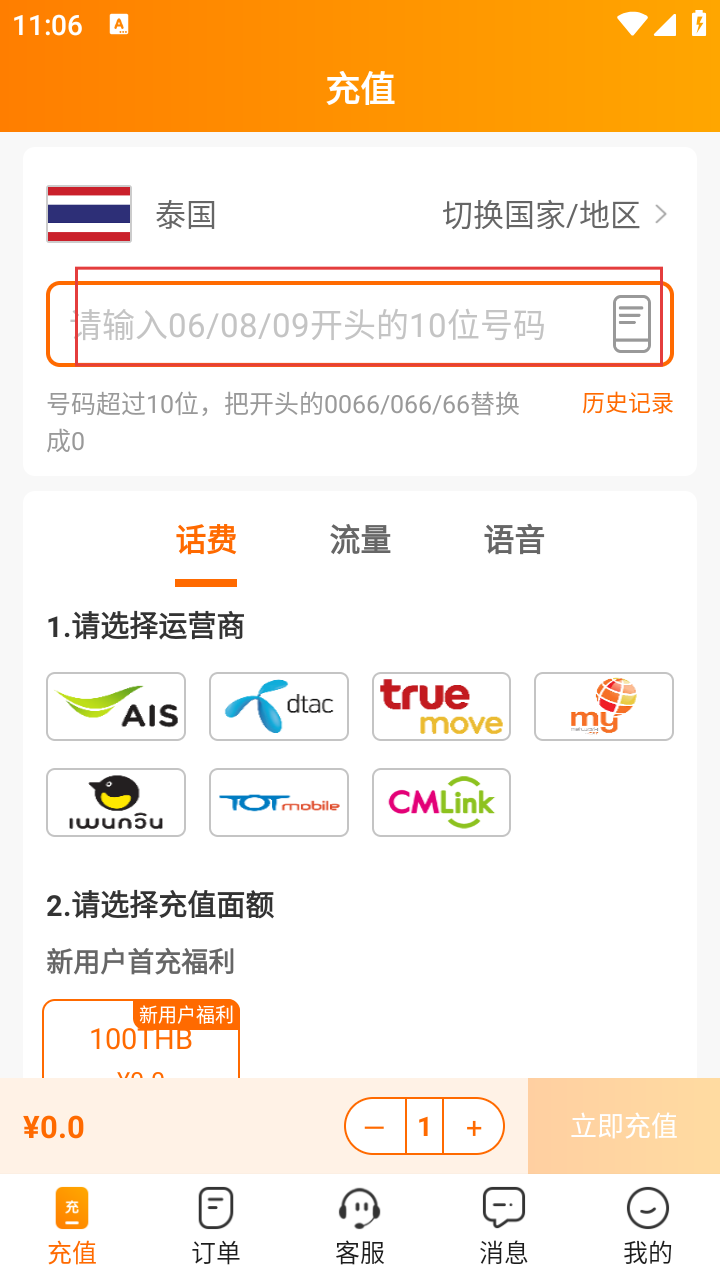Switch country via 切换国家/地区
The image size is (720, 1280).
click(555, 215)
